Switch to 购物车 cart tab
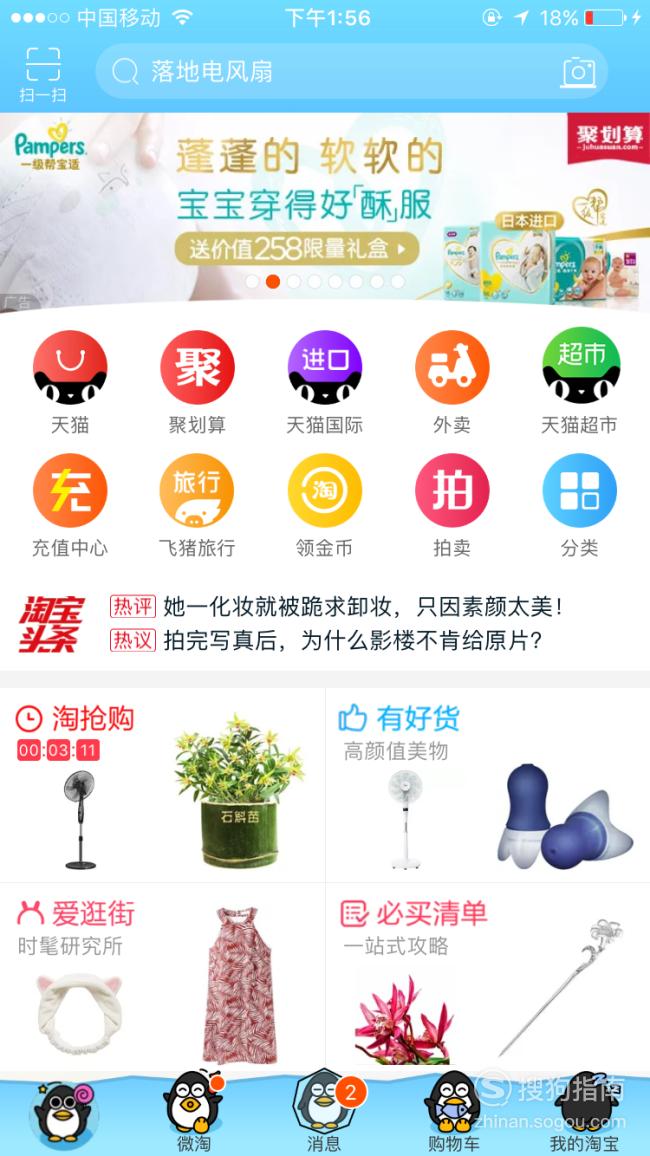650x1156 pixels. point(452,1112)
